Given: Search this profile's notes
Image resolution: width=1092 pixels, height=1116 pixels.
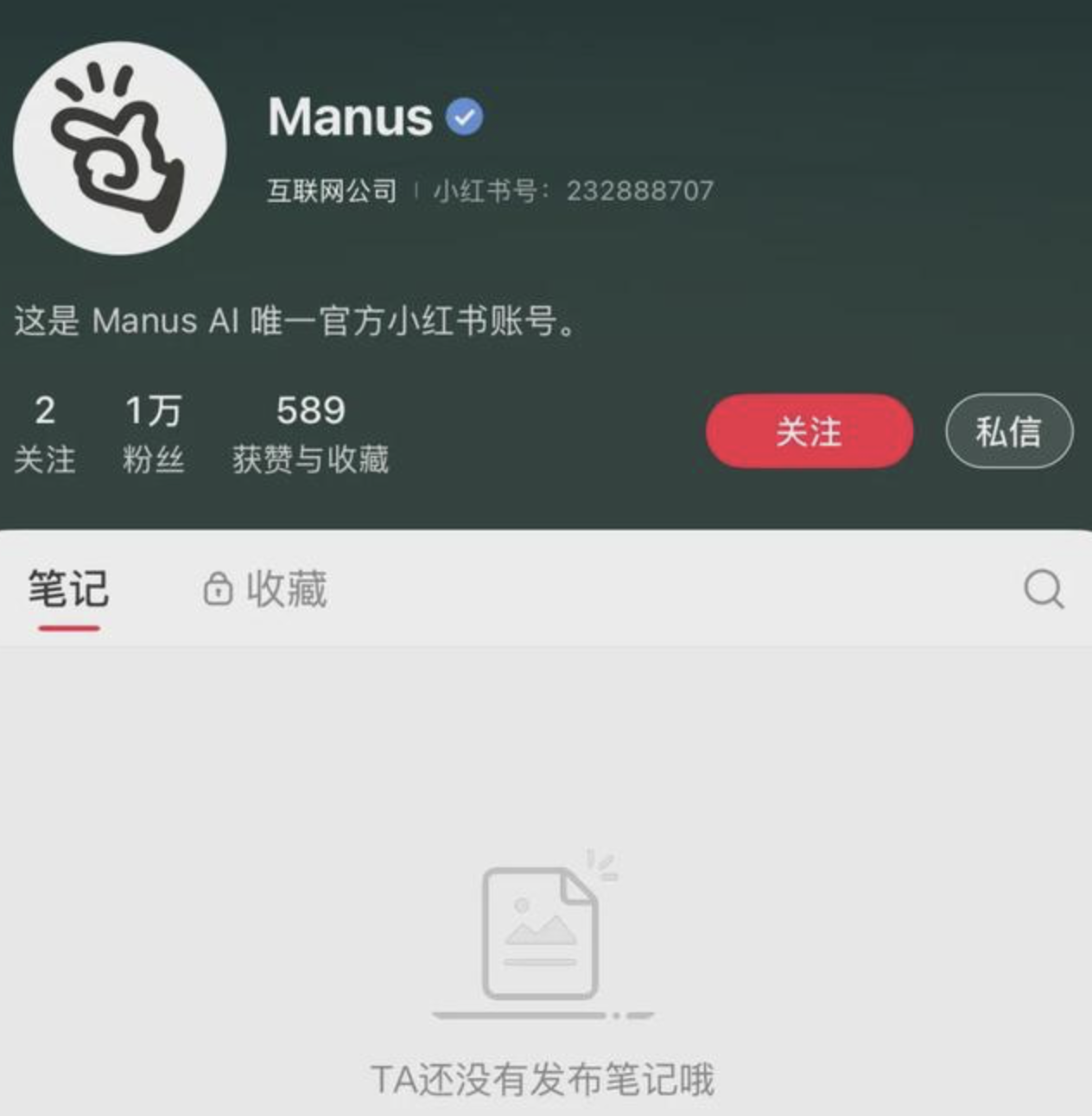Looking at the screenshot, I should coord(1043,590).
